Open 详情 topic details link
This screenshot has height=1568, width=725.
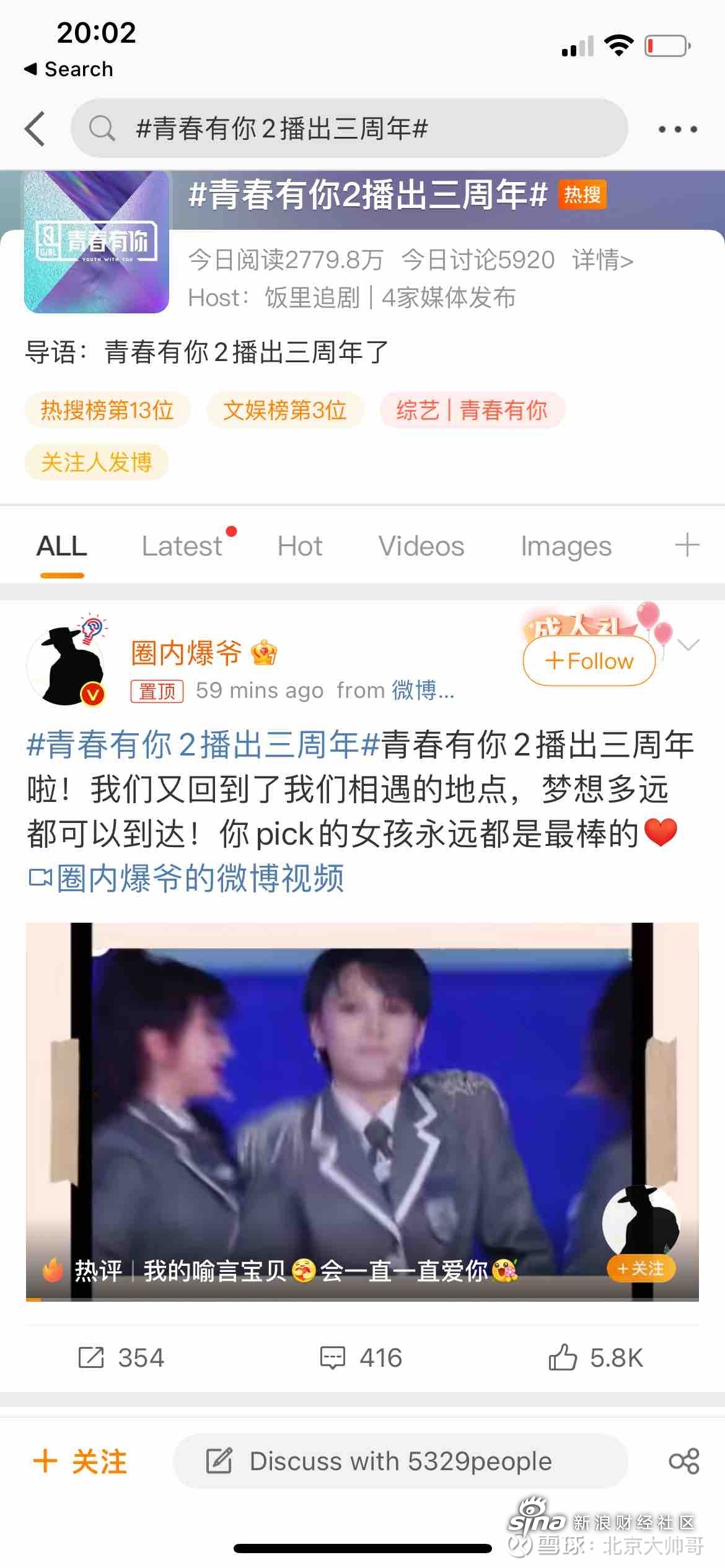pos(602,260)
